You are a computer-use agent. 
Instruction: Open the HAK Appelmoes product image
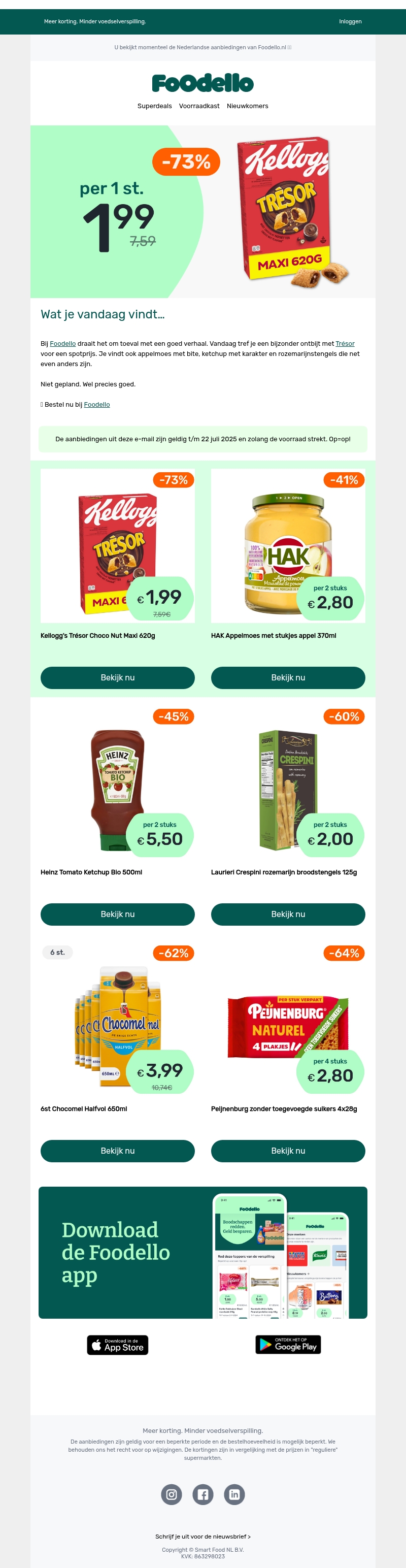[x=288, y=545]
